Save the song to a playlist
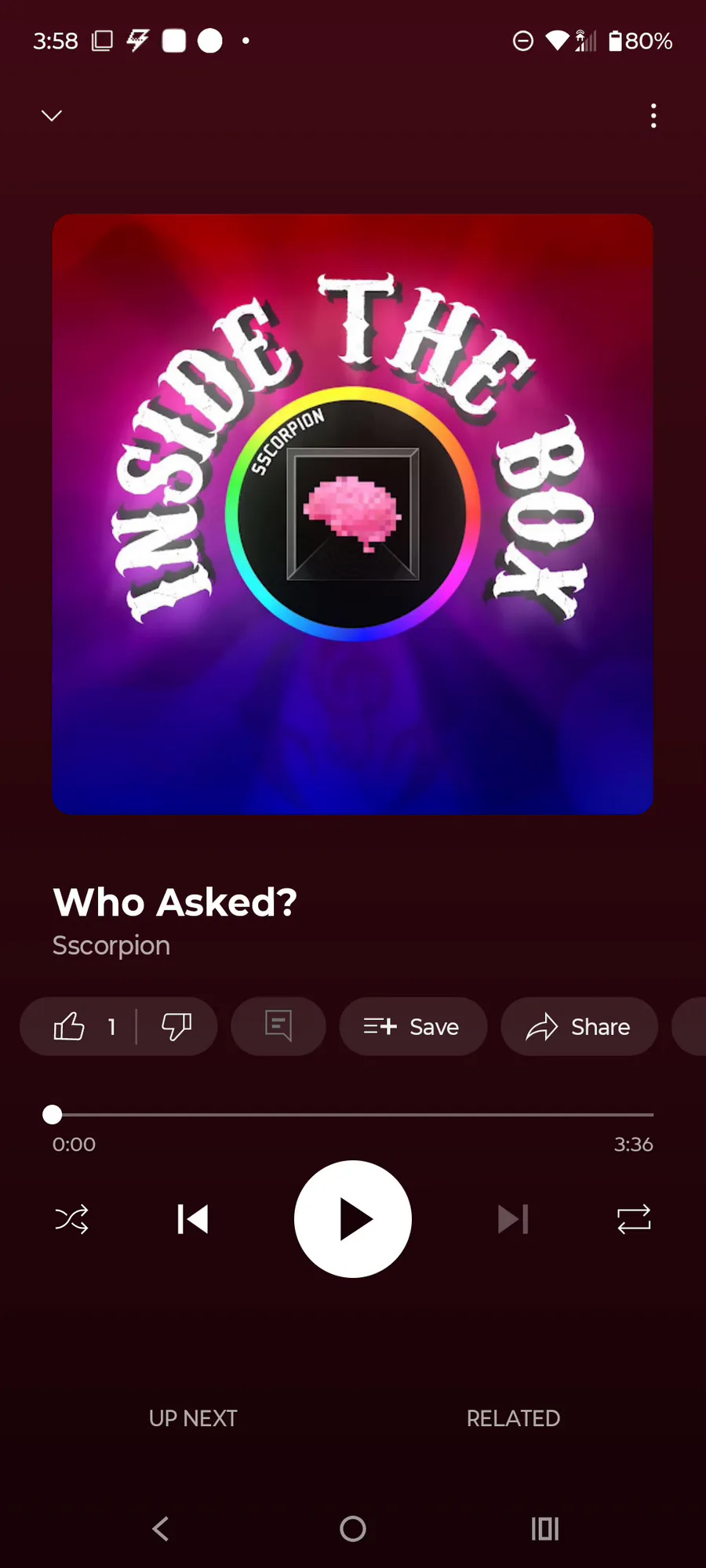The image size is (706, 1568). pyautogui.click(x=413, y=1026)
